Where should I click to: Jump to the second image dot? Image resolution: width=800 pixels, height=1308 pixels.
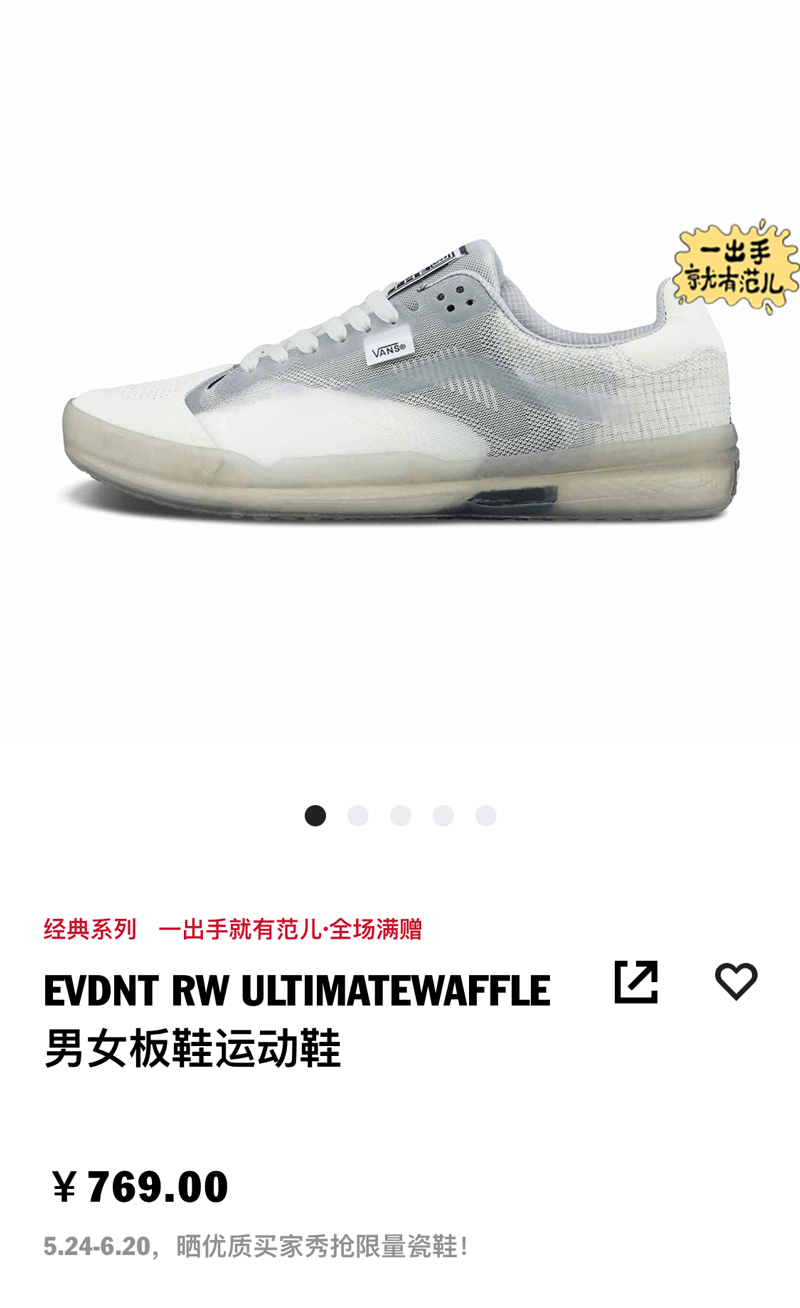(x=358, y=816)
